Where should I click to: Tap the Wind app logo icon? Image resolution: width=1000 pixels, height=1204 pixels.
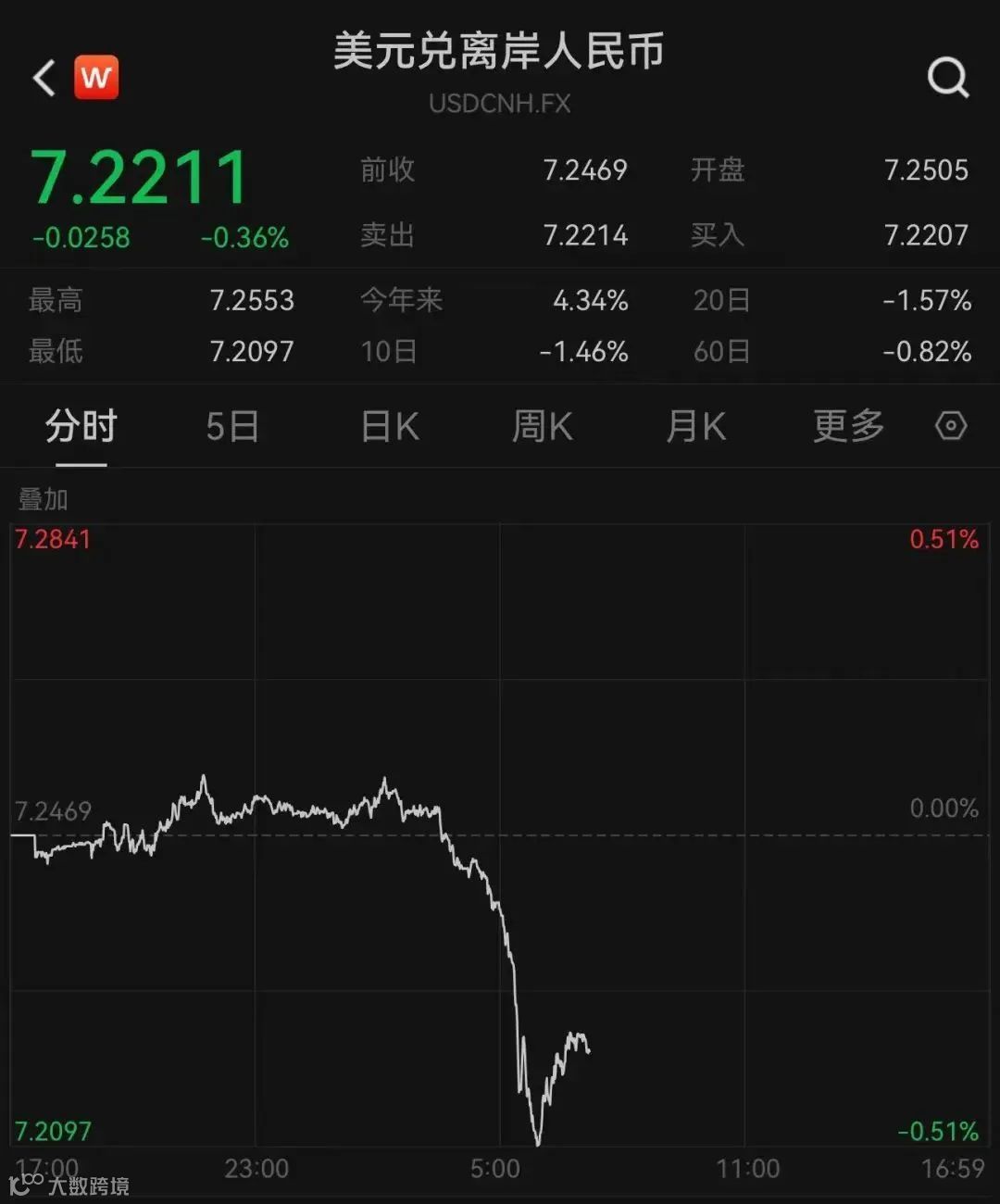(97, 77)
